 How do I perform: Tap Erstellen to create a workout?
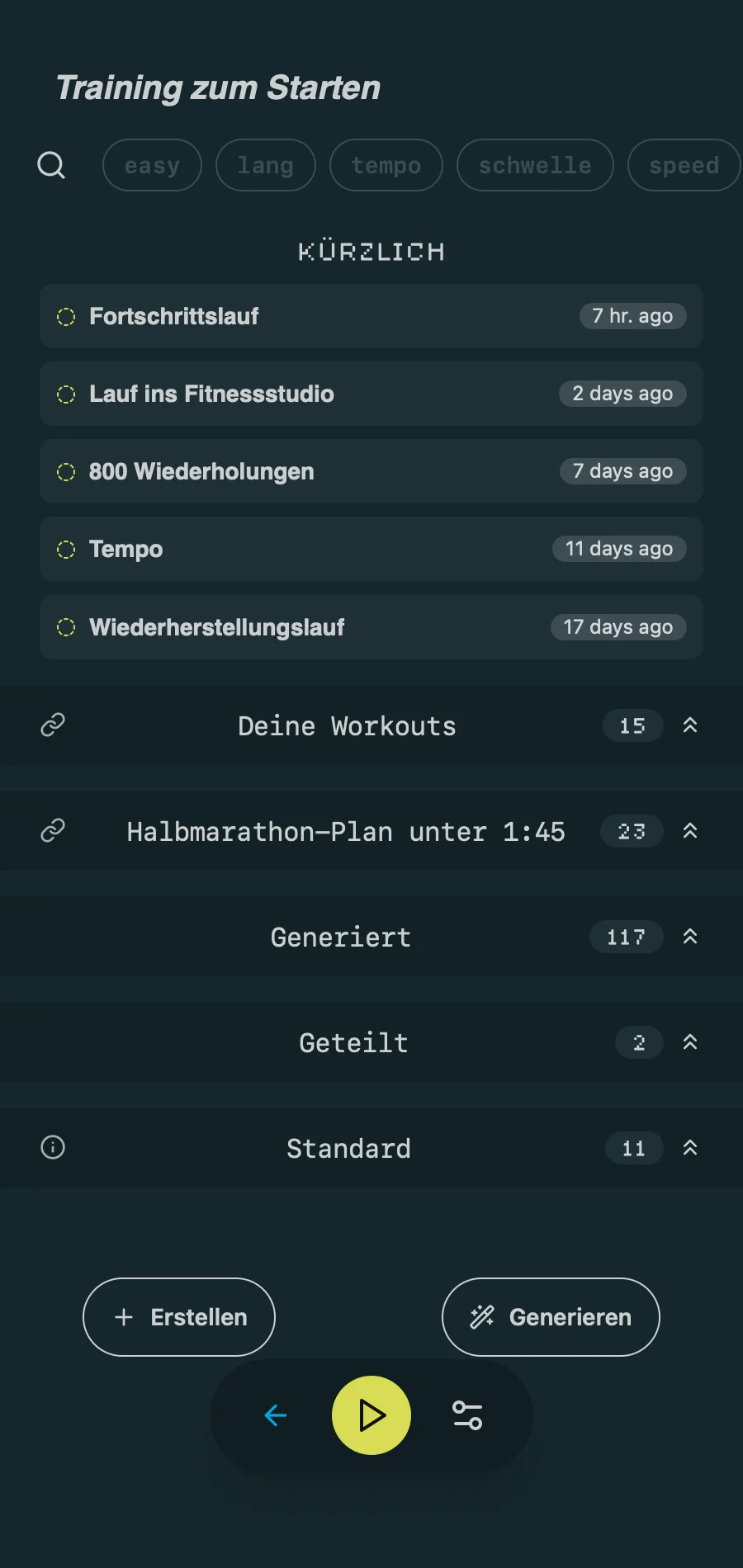[x=179, y=1317]
